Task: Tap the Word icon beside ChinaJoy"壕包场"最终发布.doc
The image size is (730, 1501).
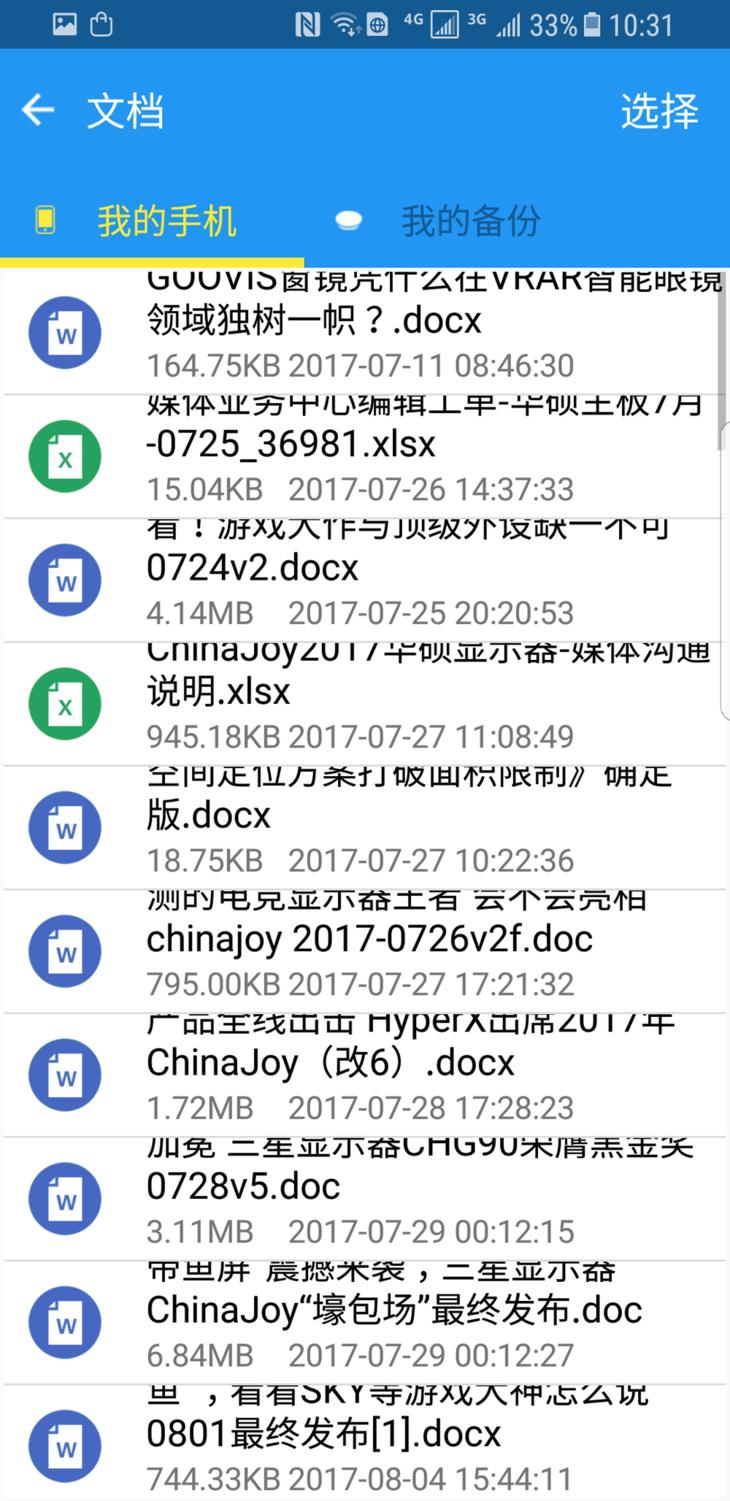Action: coord(64,1322)
